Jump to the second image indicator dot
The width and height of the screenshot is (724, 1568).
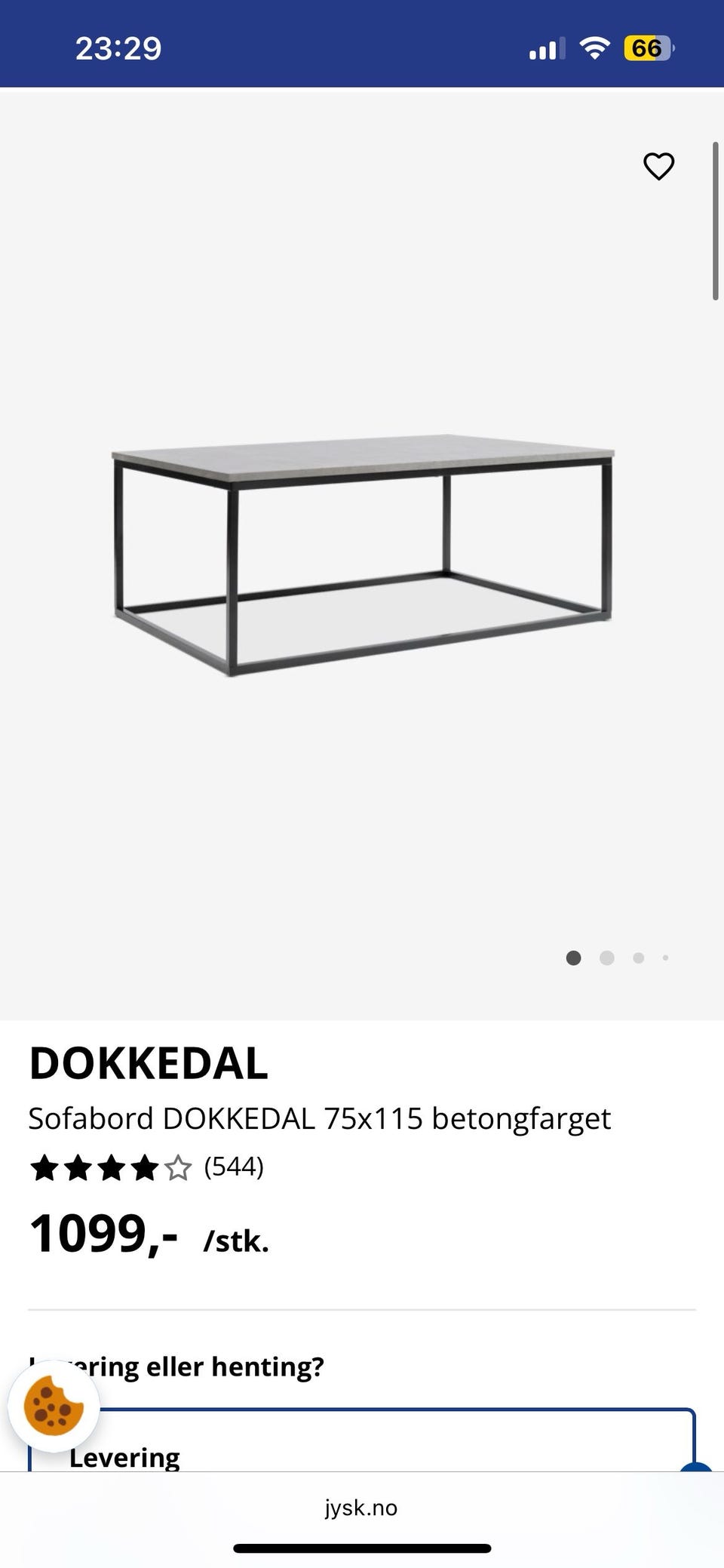coord(606,958)
